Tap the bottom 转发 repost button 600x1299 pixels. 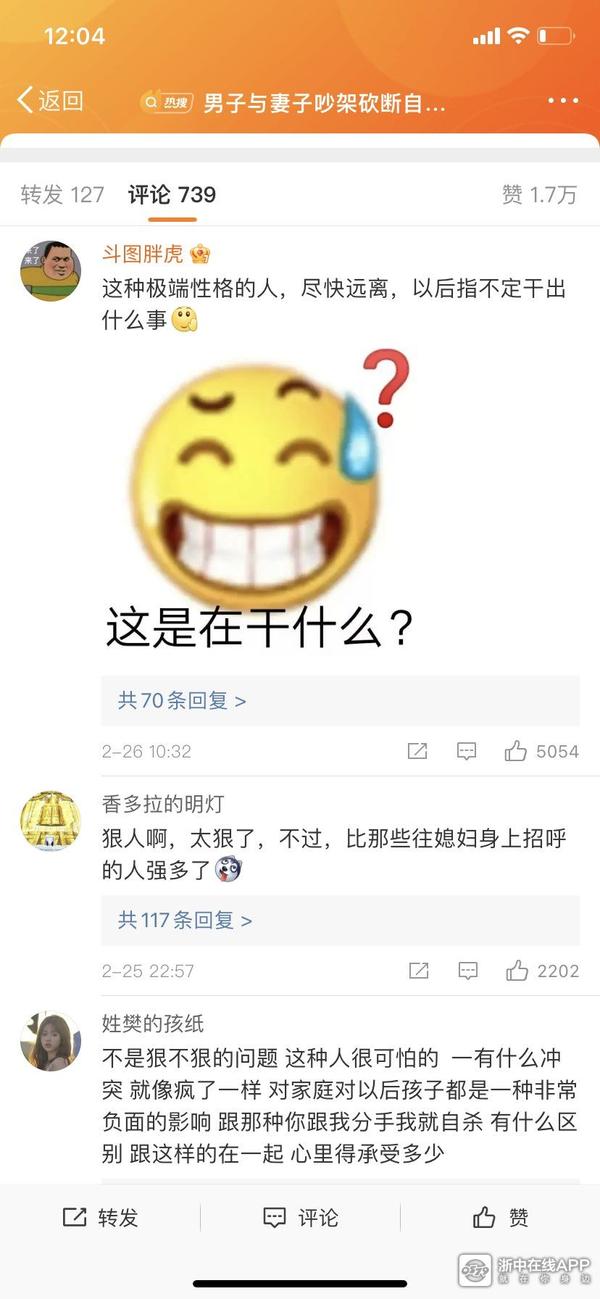tap(100, 1217)
